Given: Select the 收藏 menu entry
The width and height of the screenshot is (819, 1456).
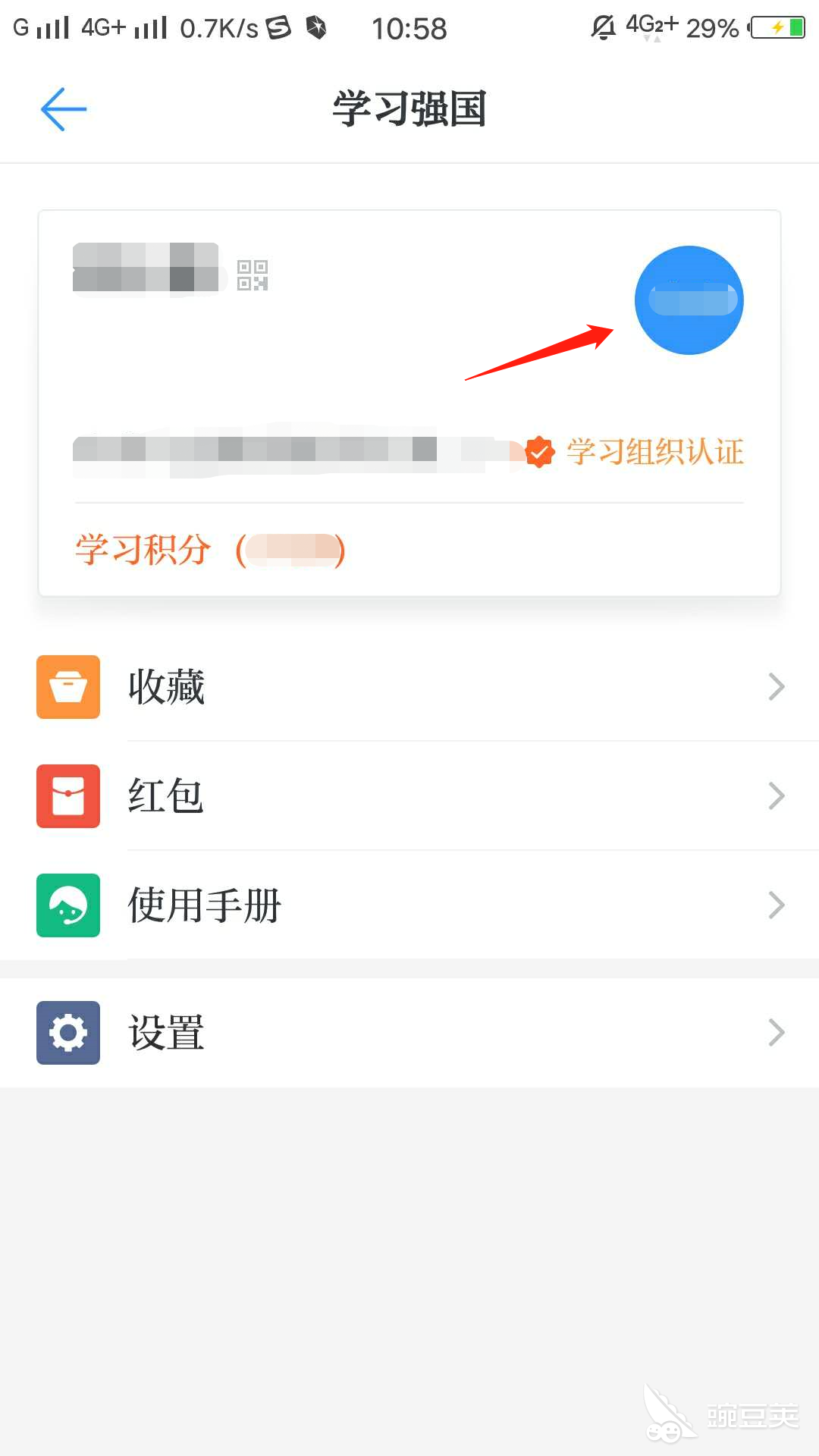Looking at the screenshot, I should [165, 686].
